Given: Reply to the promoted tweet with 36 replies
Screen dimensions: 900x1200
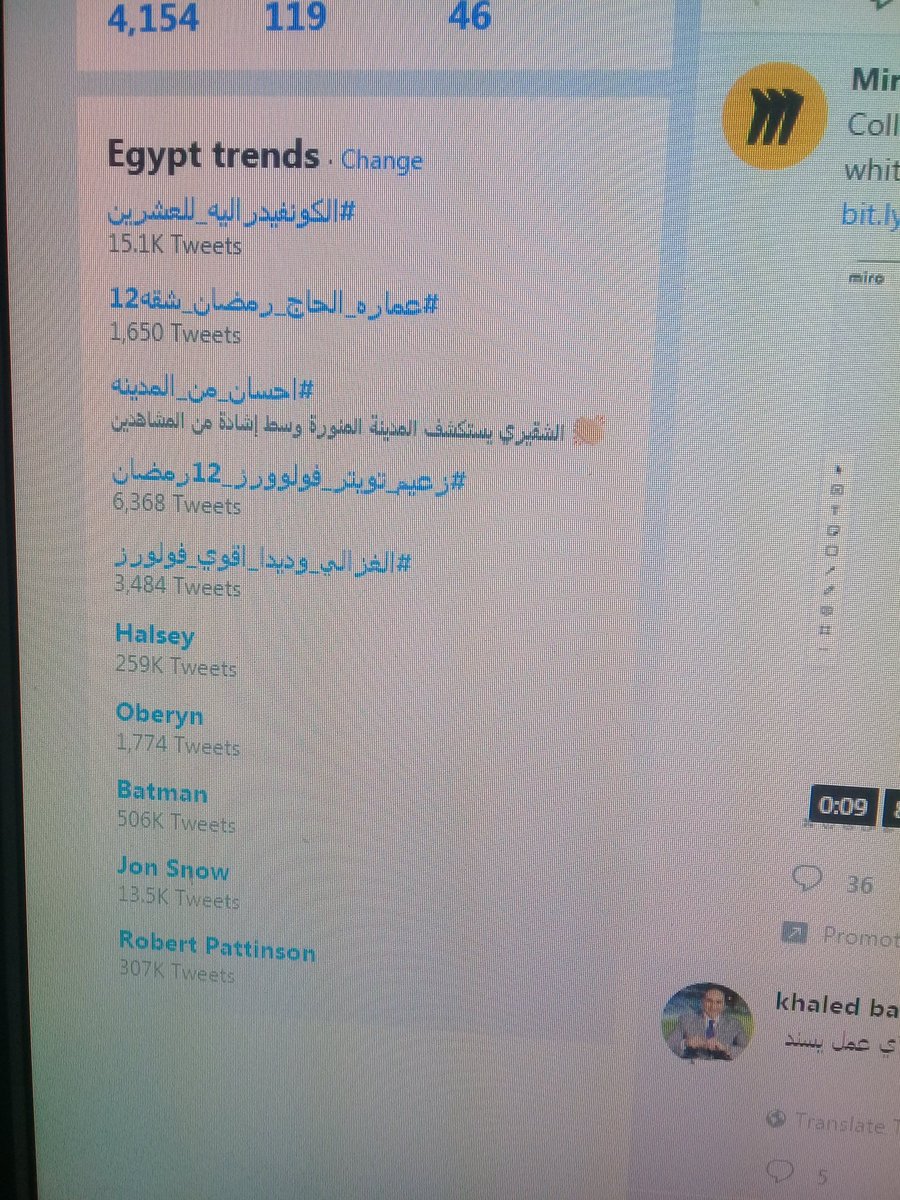Looking at the screenshot, I should coord(806,879).
